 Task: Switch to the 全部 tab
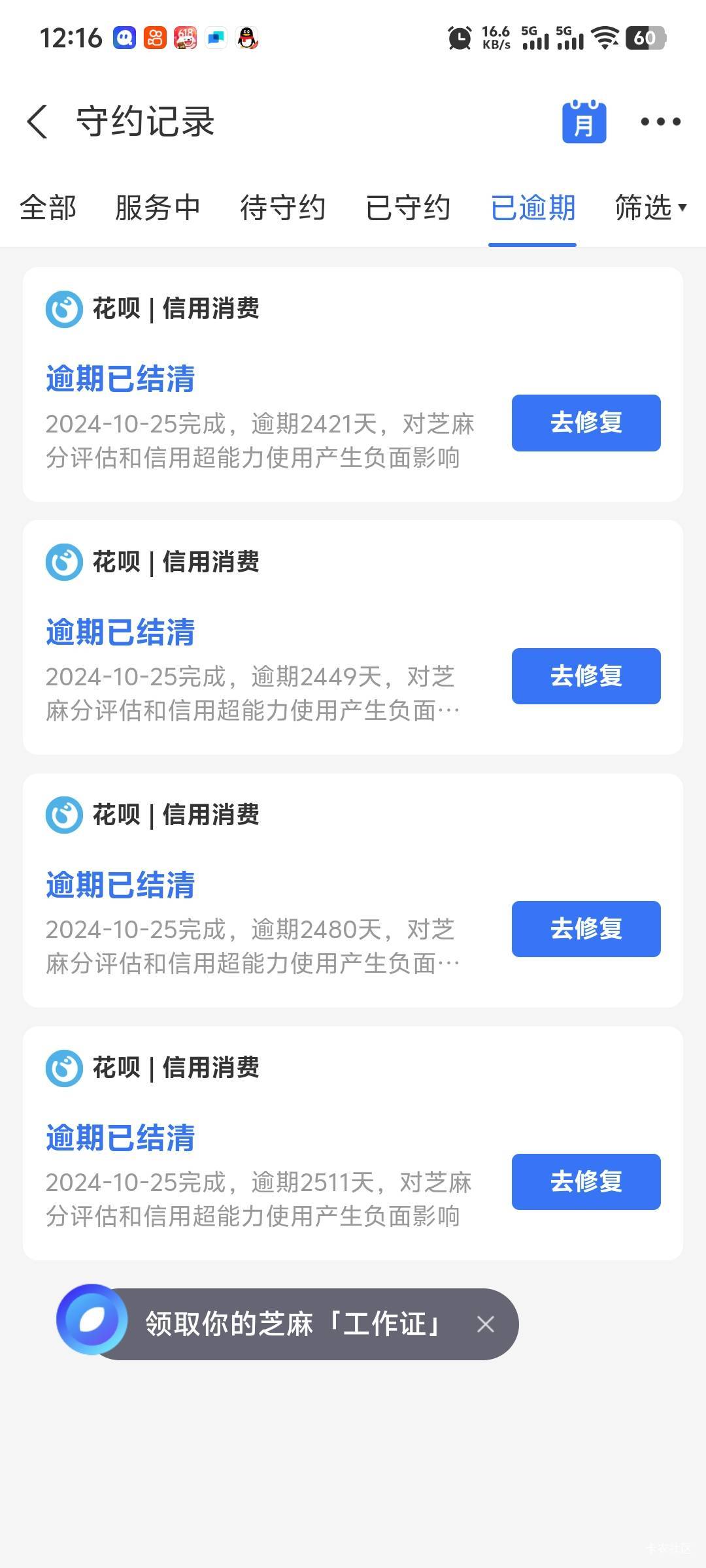pyautogui.click(x=48, y=208)
